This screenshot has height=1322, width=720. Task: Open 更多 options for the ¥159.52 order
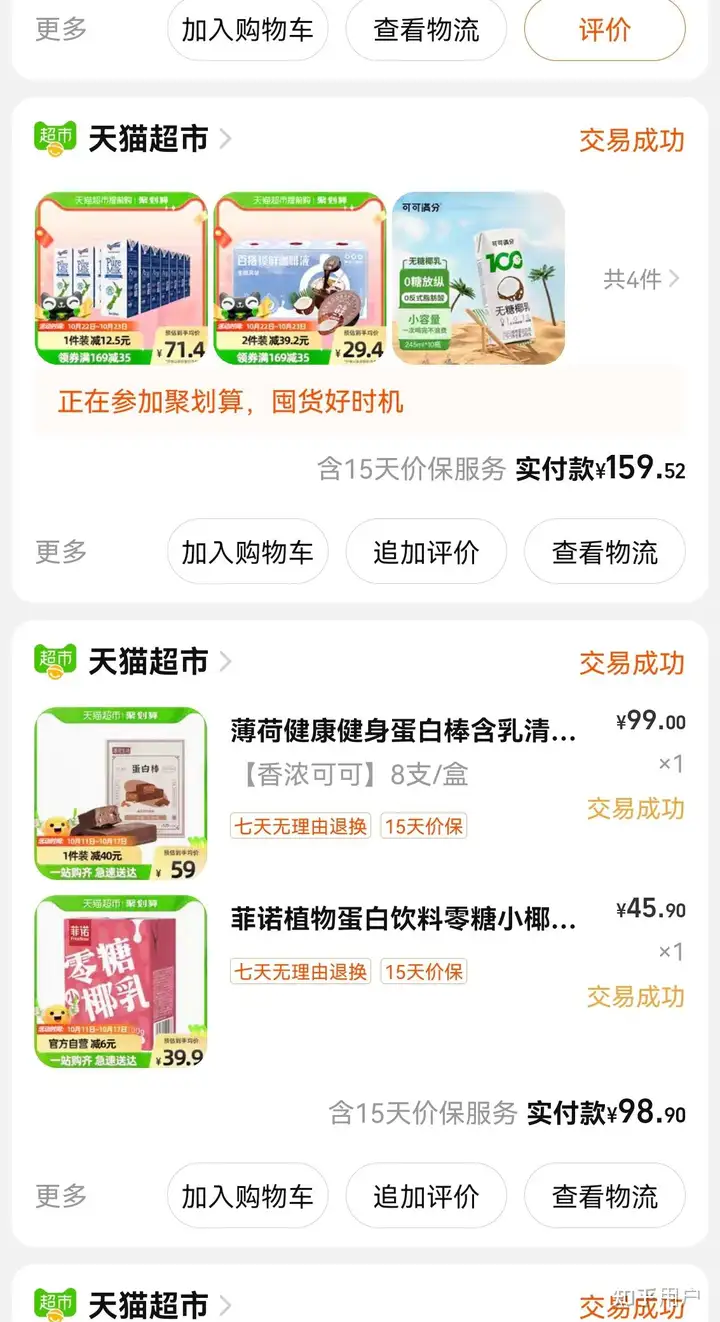click(61, 552)
